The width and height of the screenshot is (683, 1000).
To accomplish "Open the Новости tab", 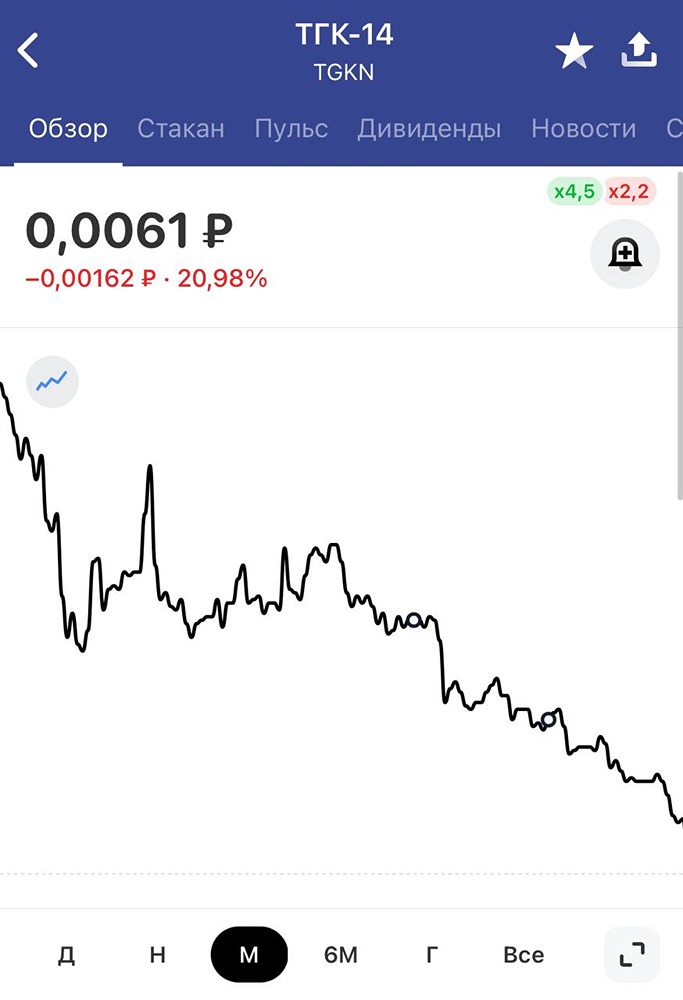I will (x=583, y=128).
